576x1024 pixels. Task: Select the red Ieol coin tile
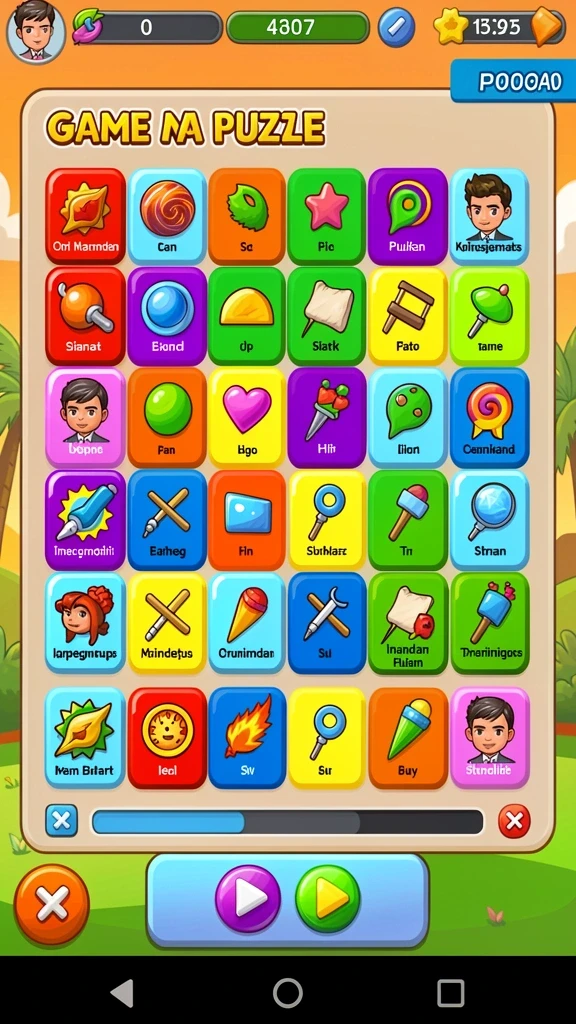[x=167, y=737]
